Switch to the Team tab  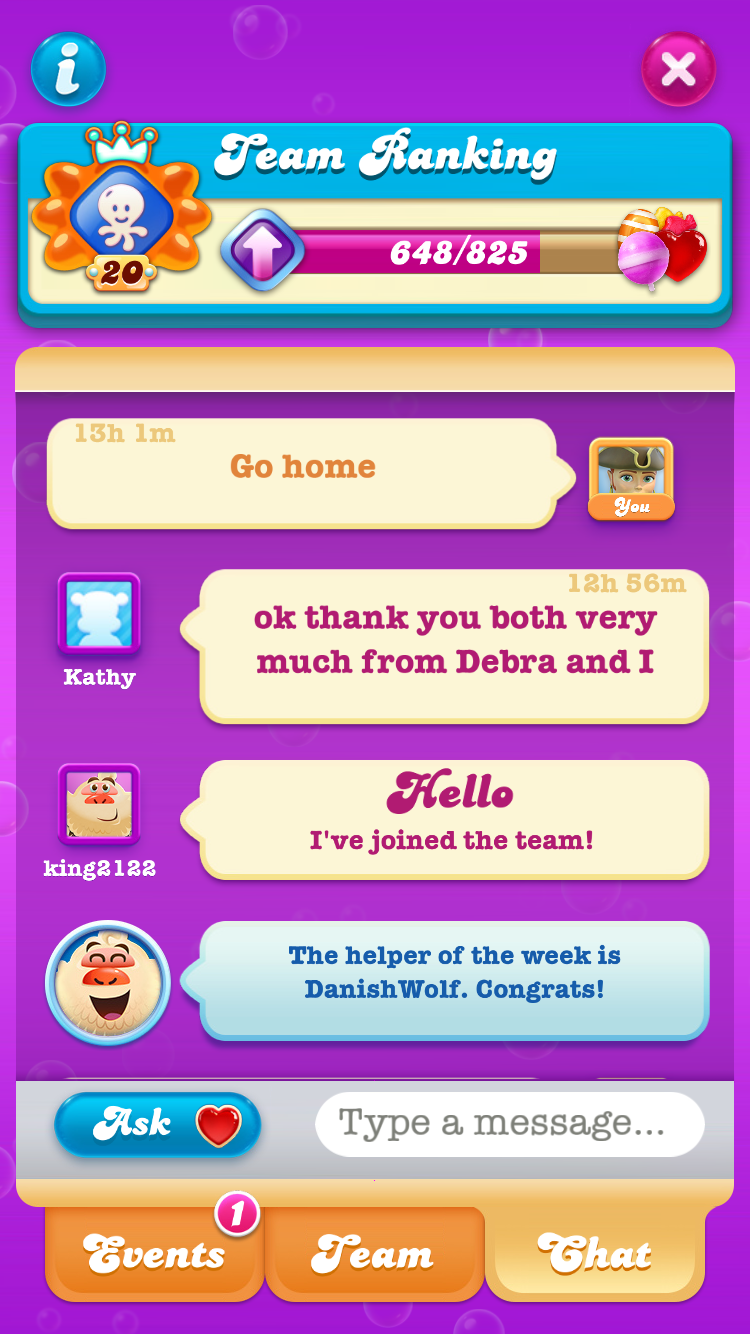pyautogui.click(x=374, y=1254)
